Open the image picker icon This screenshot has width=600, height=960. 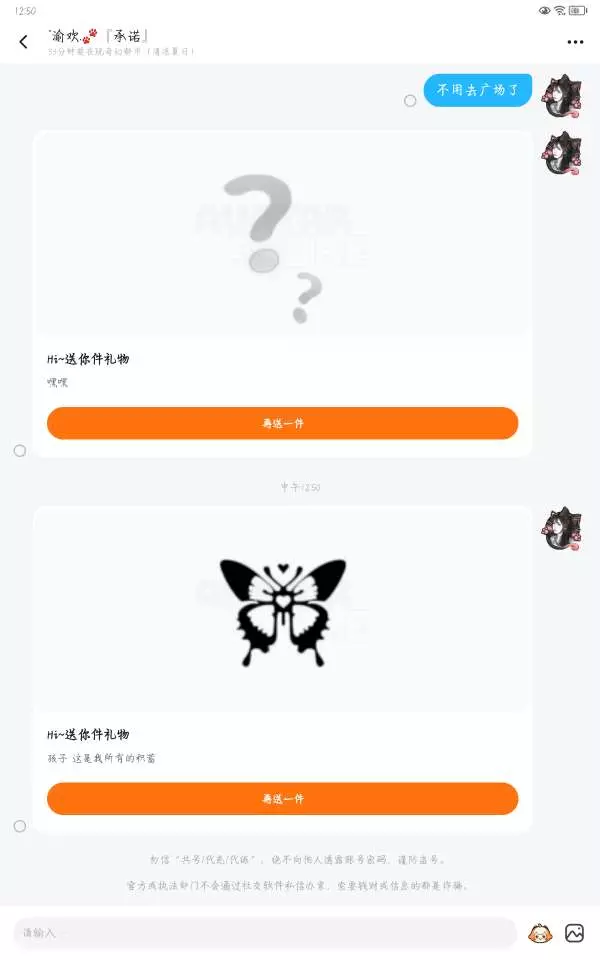pyautogui.click(x=574, y=933)
